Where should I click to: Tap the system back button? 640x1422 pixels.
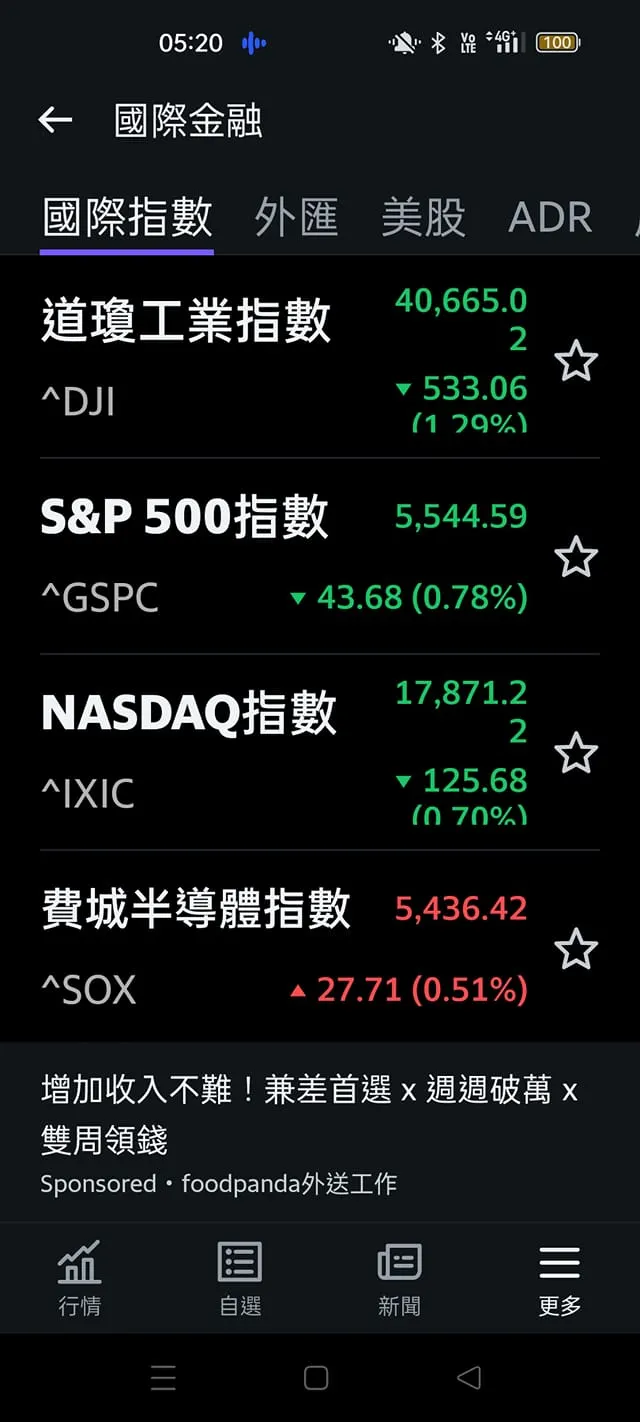468,1378
